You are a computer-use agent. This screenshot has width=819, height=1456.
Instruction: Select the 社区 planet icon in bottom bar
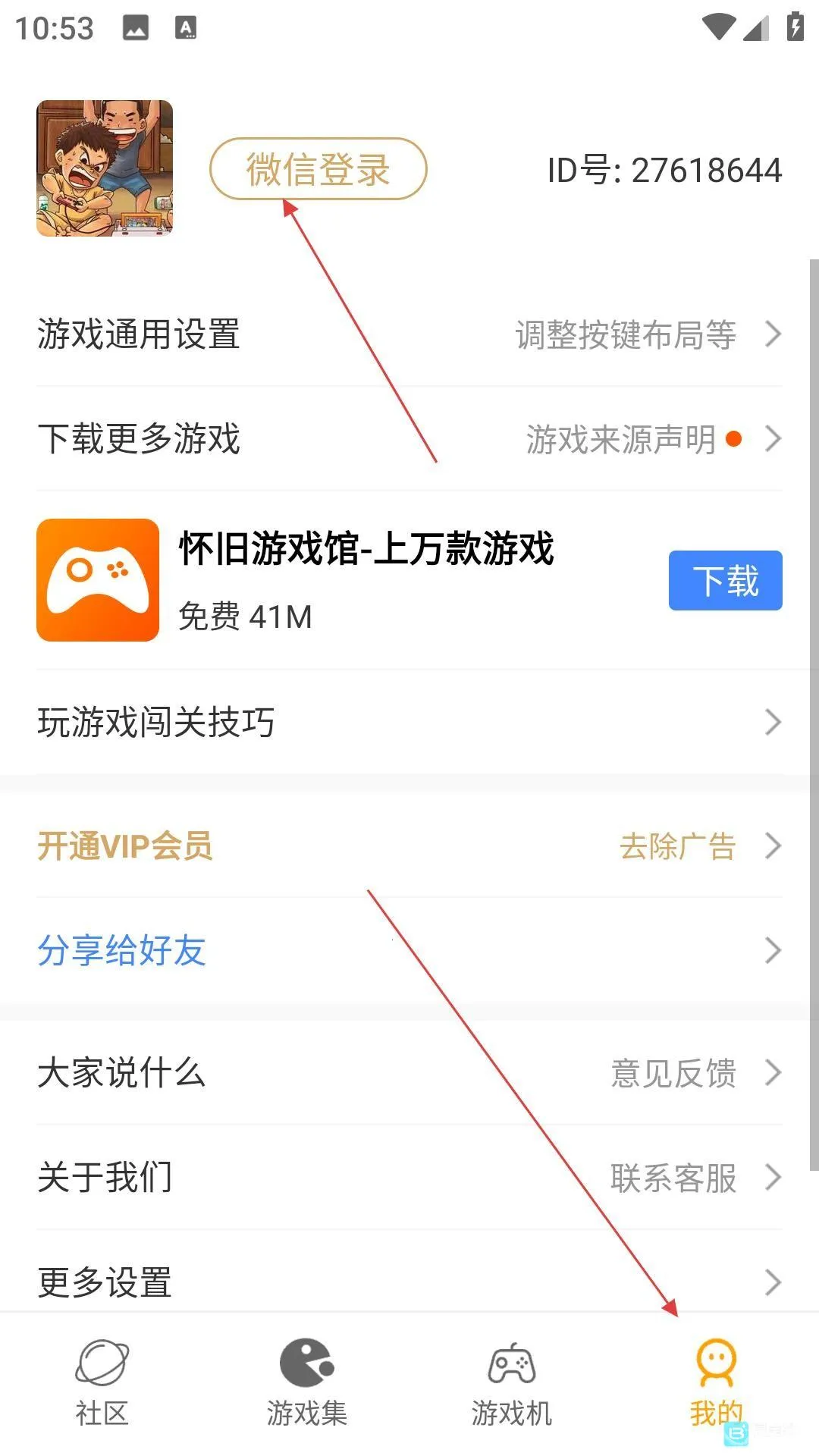coord(102,1365)
